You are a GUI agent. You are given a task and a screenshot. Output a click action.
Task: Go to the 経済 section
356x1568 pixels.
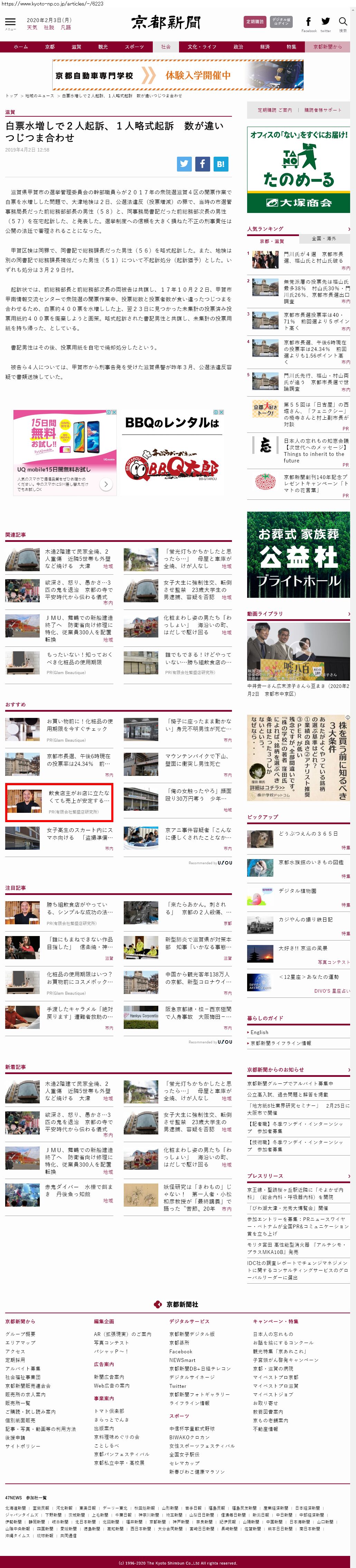click(264, 47)
